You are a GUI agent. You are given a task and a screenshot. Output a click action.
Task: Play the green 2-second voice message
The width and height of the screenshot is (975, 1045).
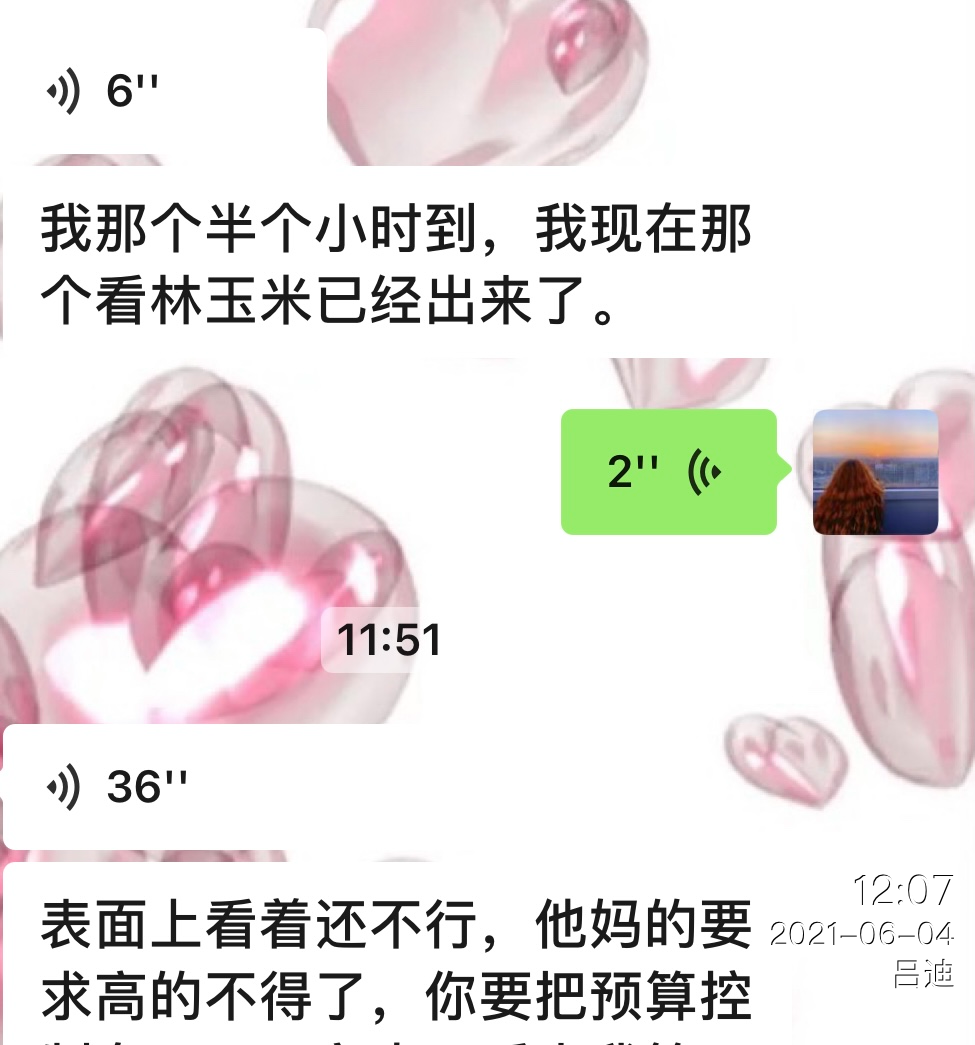point(667,472)
